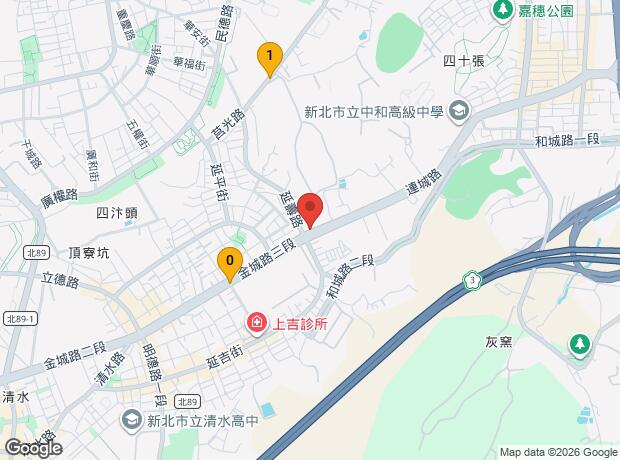Open the 新北市立中和高級中學 school icon
The height and width of the screenshot is (460, 620).
459,112
